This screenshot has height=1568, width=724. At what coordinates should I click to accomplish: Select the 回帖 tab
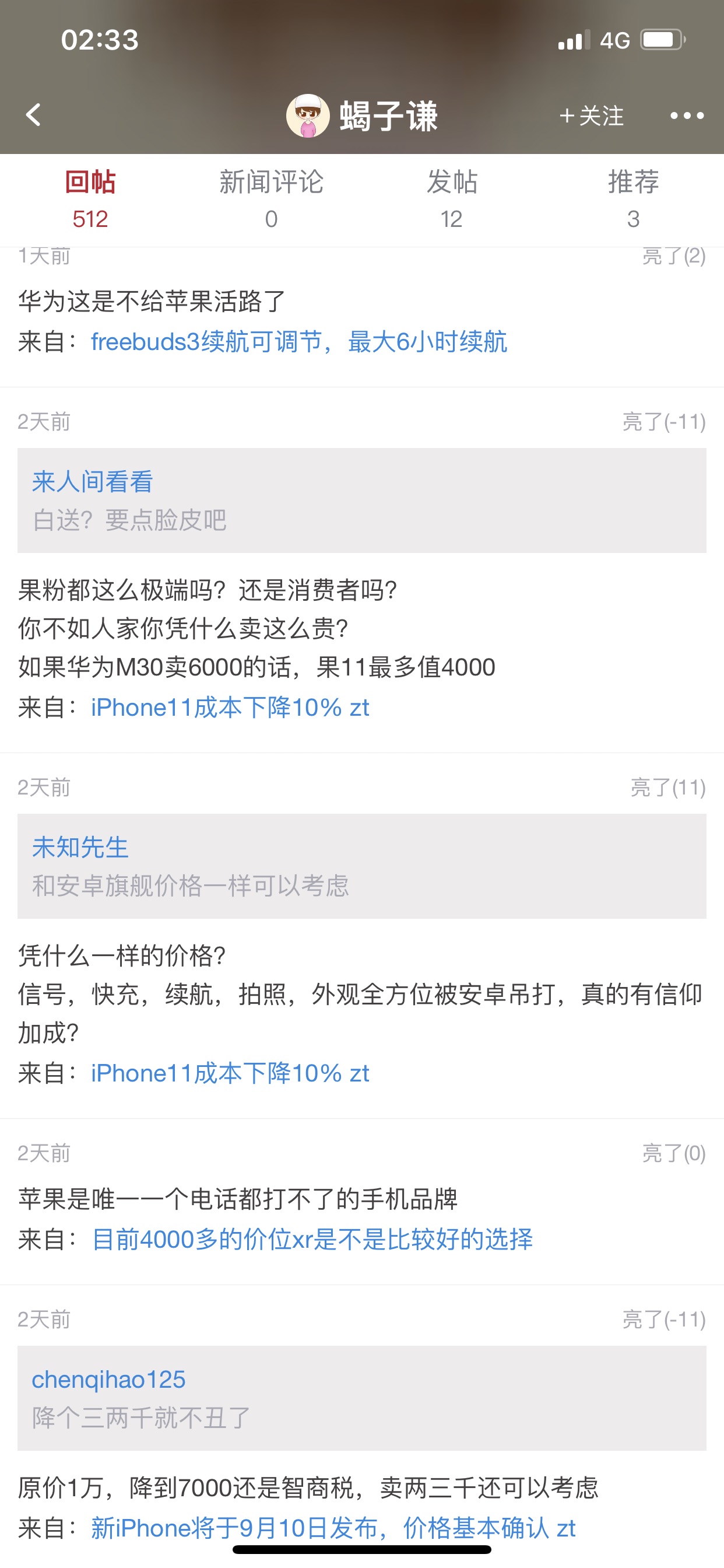coord(91,199)
